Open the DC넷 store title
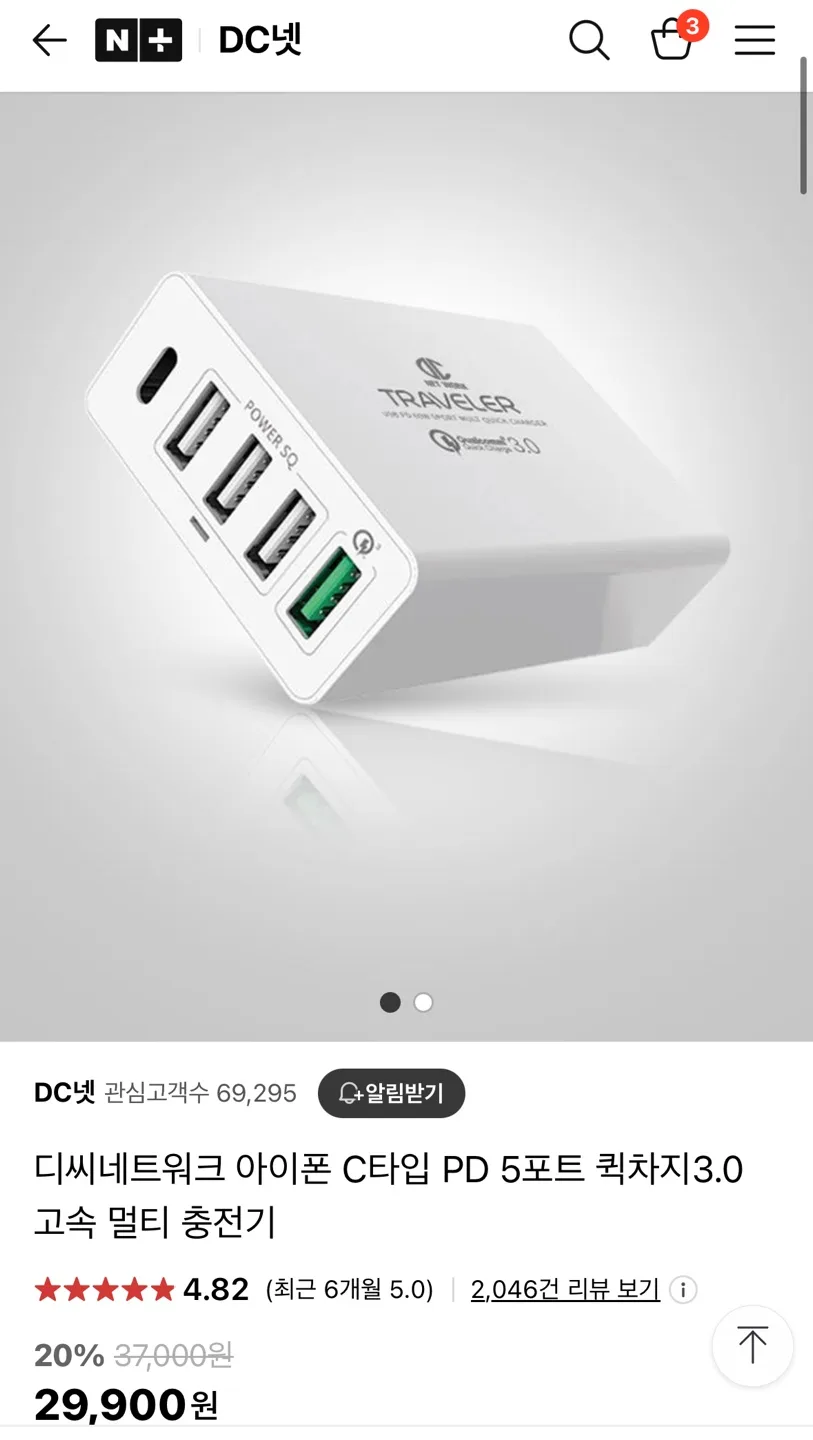This screenshot has height=1440, width=813. pos(260,40)
